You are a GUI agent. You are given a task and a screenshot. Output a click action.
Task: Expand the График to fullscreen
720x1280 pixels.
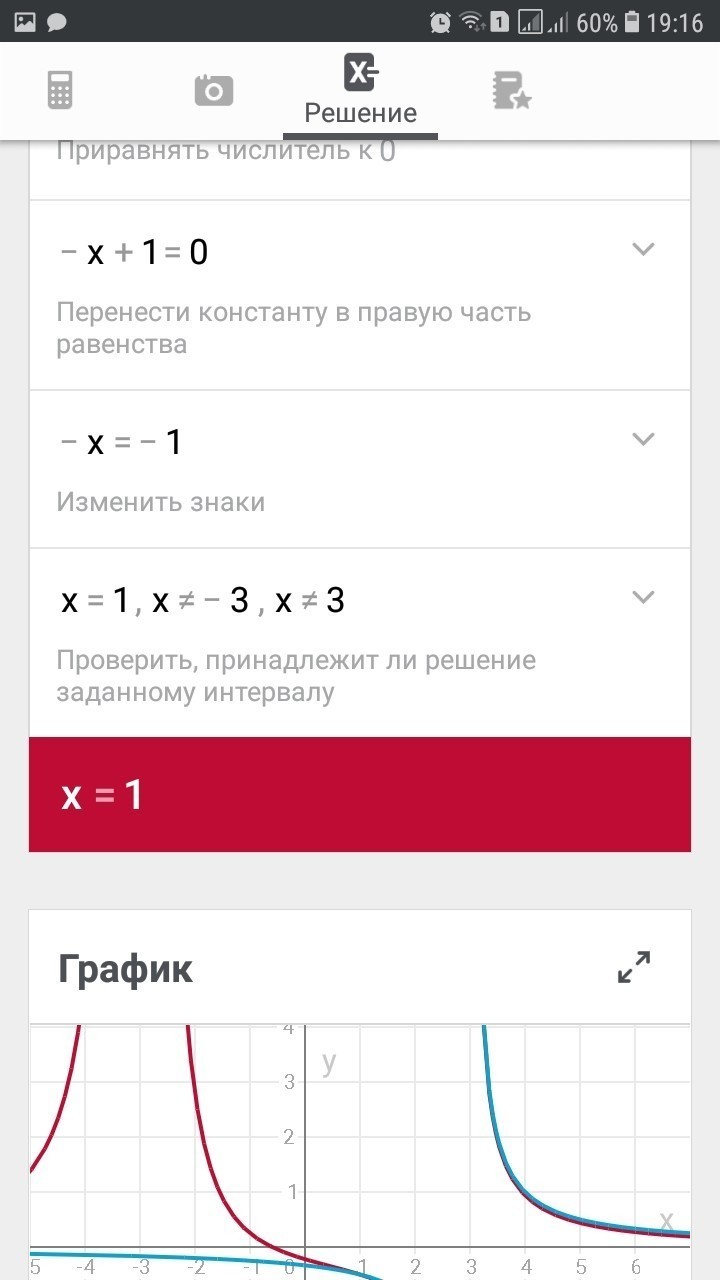[x=634, y=967]
